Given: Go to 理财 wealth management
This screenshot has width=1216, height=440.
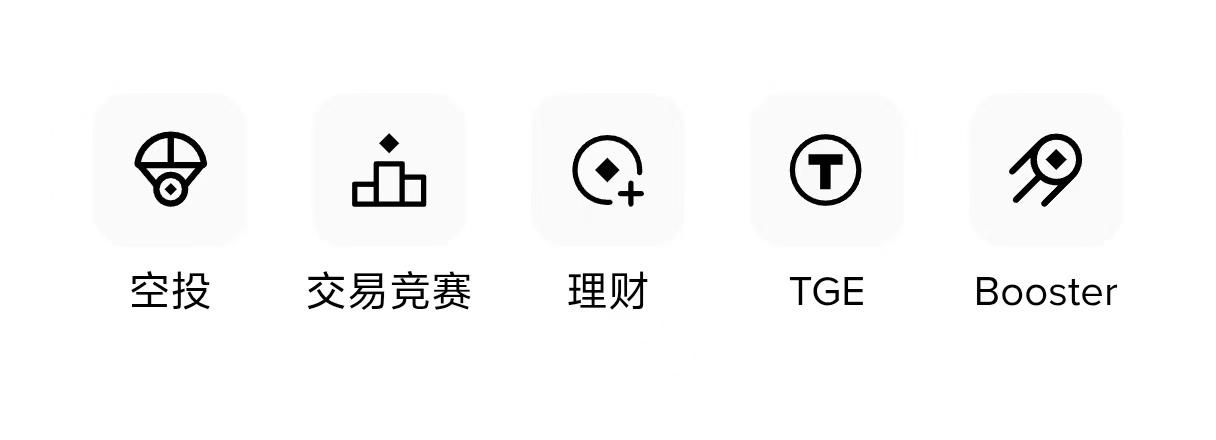Looking at the screenshot, I should tap(608, 170).
